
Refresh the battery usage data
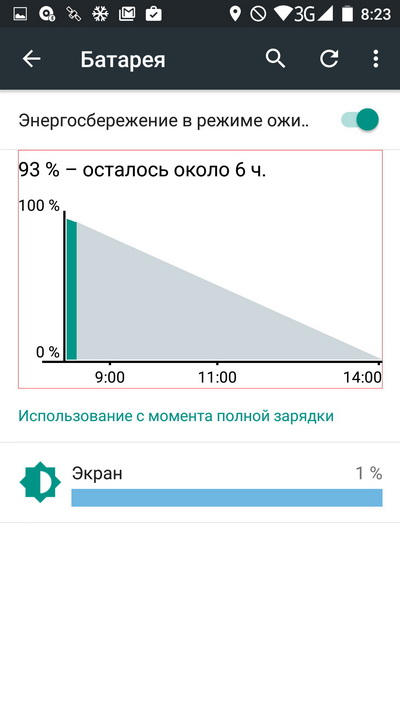click(329, 59)
